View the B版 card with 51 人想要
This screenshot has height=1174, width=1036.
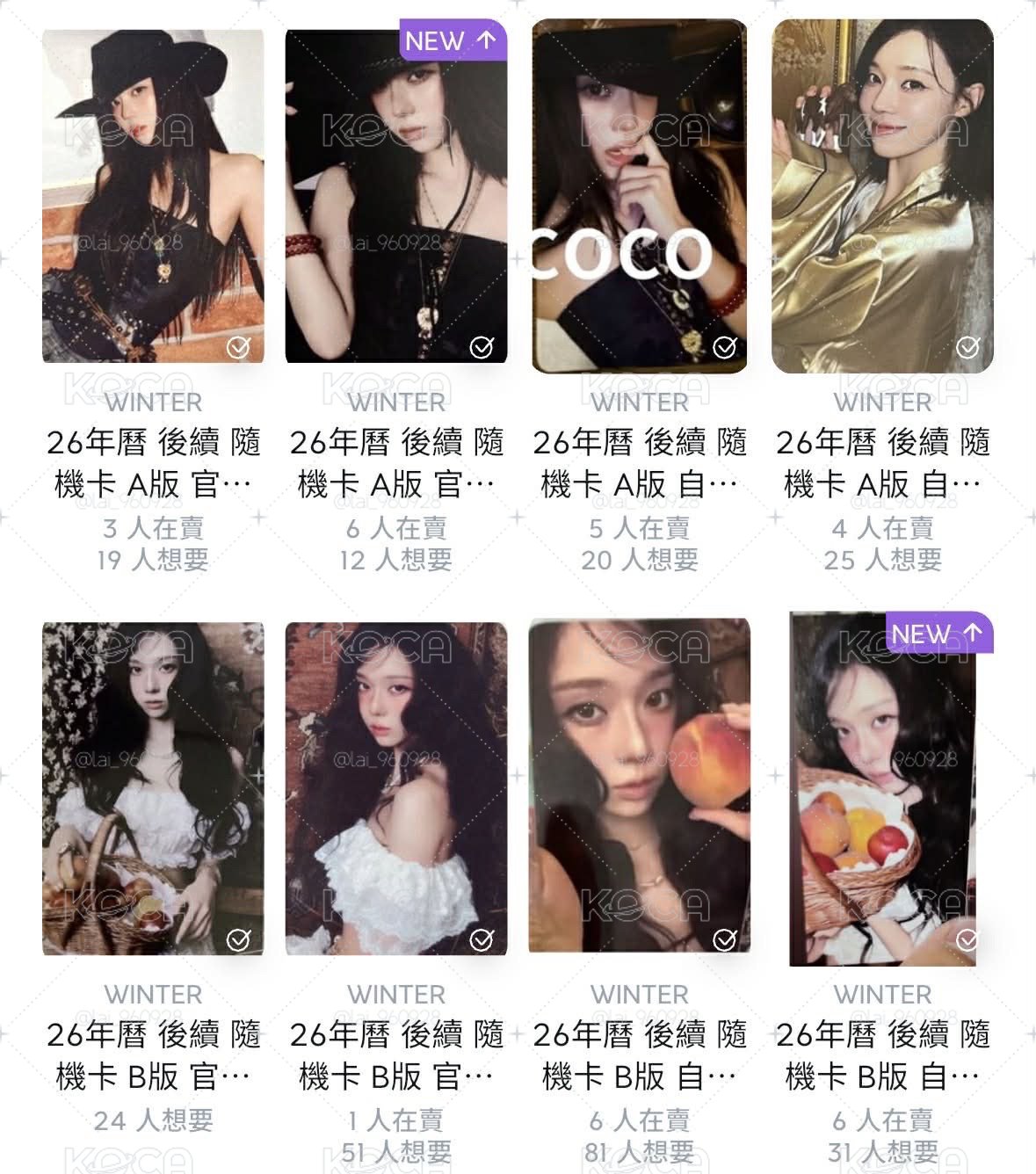click(396, 789)
